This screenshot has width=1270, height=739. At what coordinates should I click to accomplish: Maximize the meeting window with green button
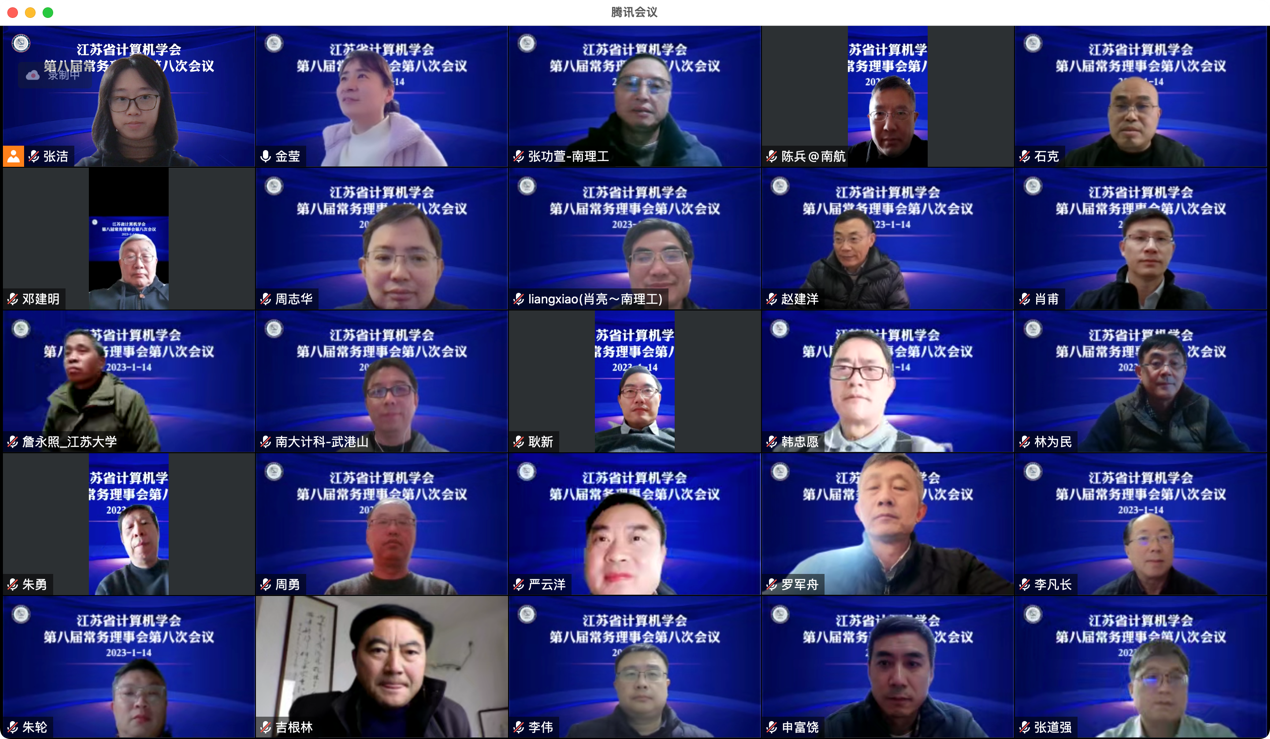(x=48, y=12)
